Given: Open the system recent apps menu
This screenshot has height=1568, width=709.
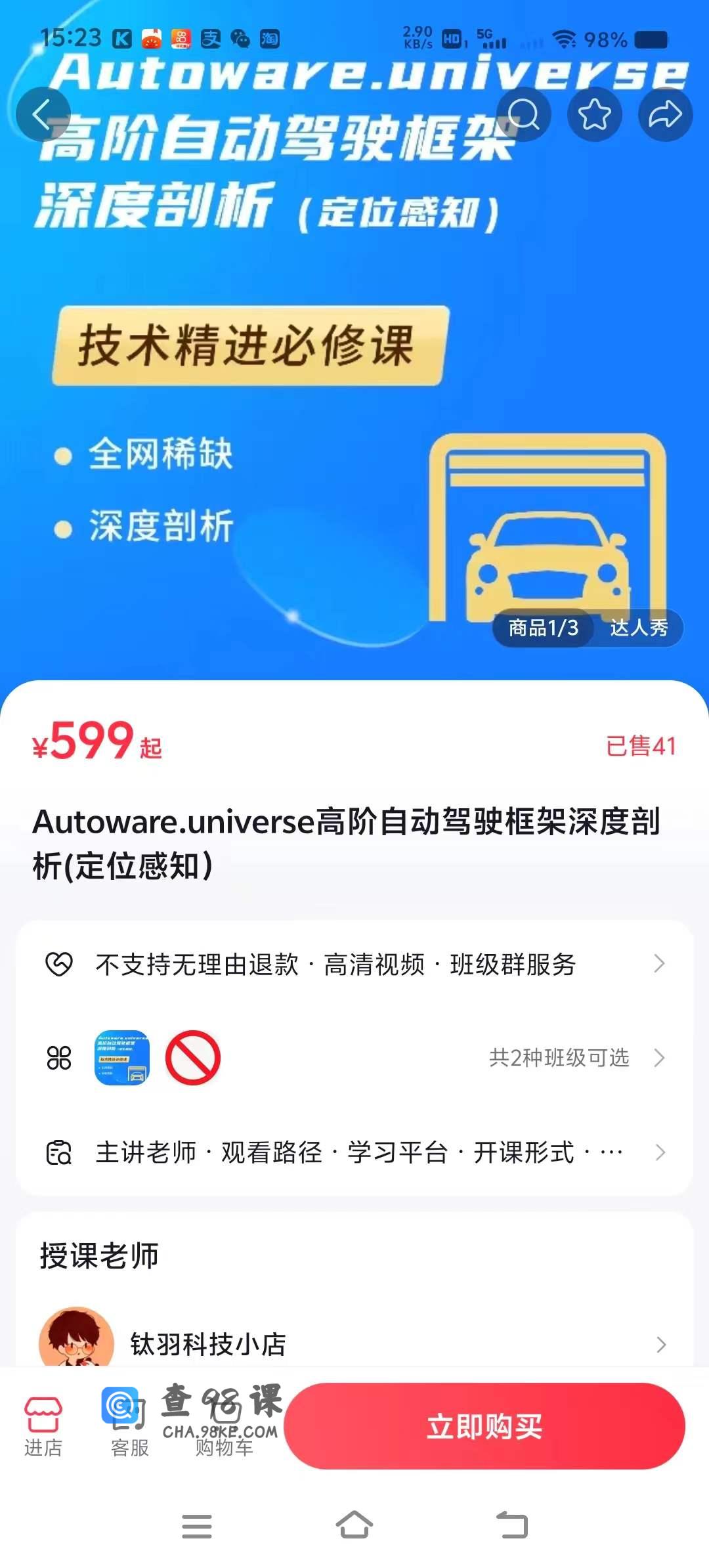Looking at the screenshot, I should click(x=197, y=1526).
